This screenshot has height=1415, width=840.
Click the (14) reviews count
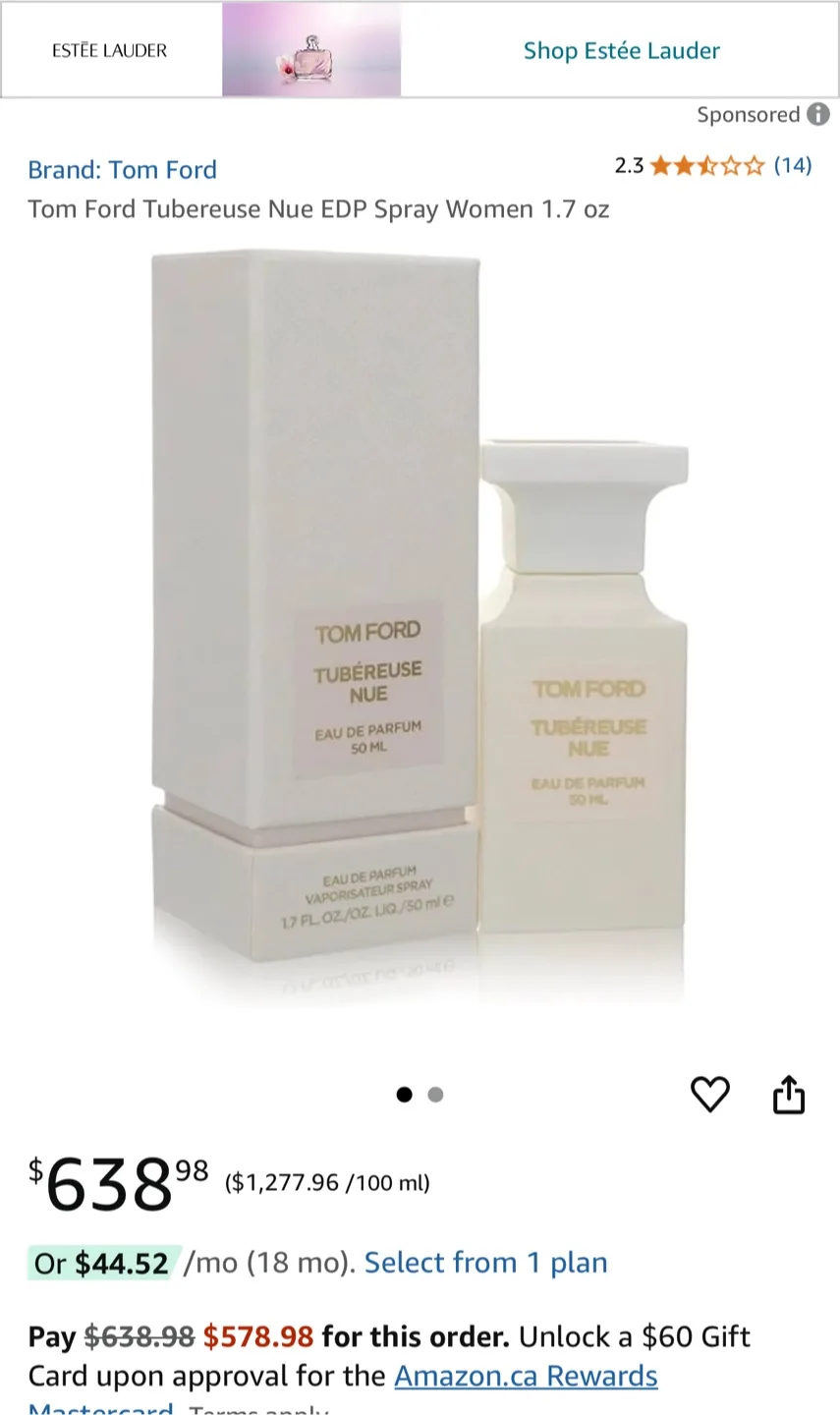pyautogui.click(x=792, y=167)
